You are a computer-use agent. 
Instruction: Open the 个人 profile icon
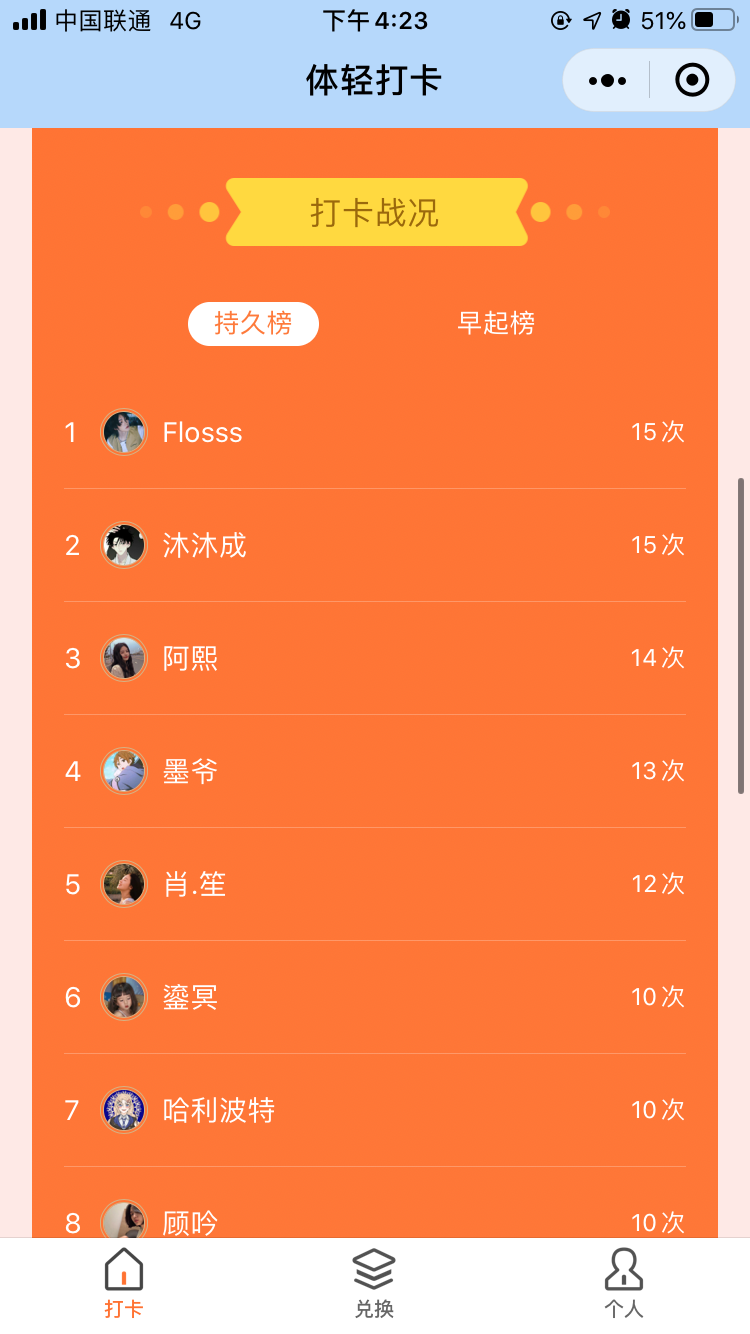pos(623,1283)
